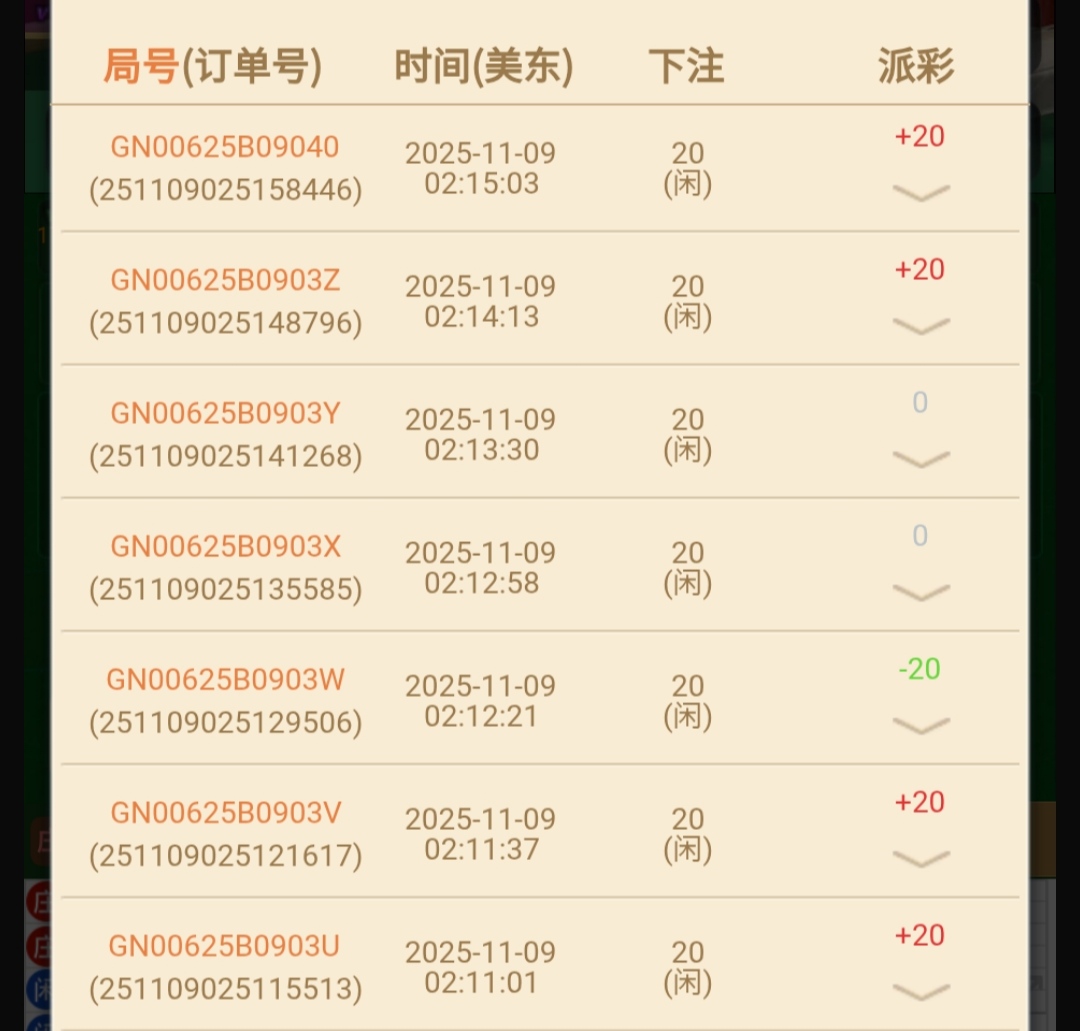Expand details for round GN00625B0903V
This screenshot has width=1080, height=1031.
coord(920,858)
